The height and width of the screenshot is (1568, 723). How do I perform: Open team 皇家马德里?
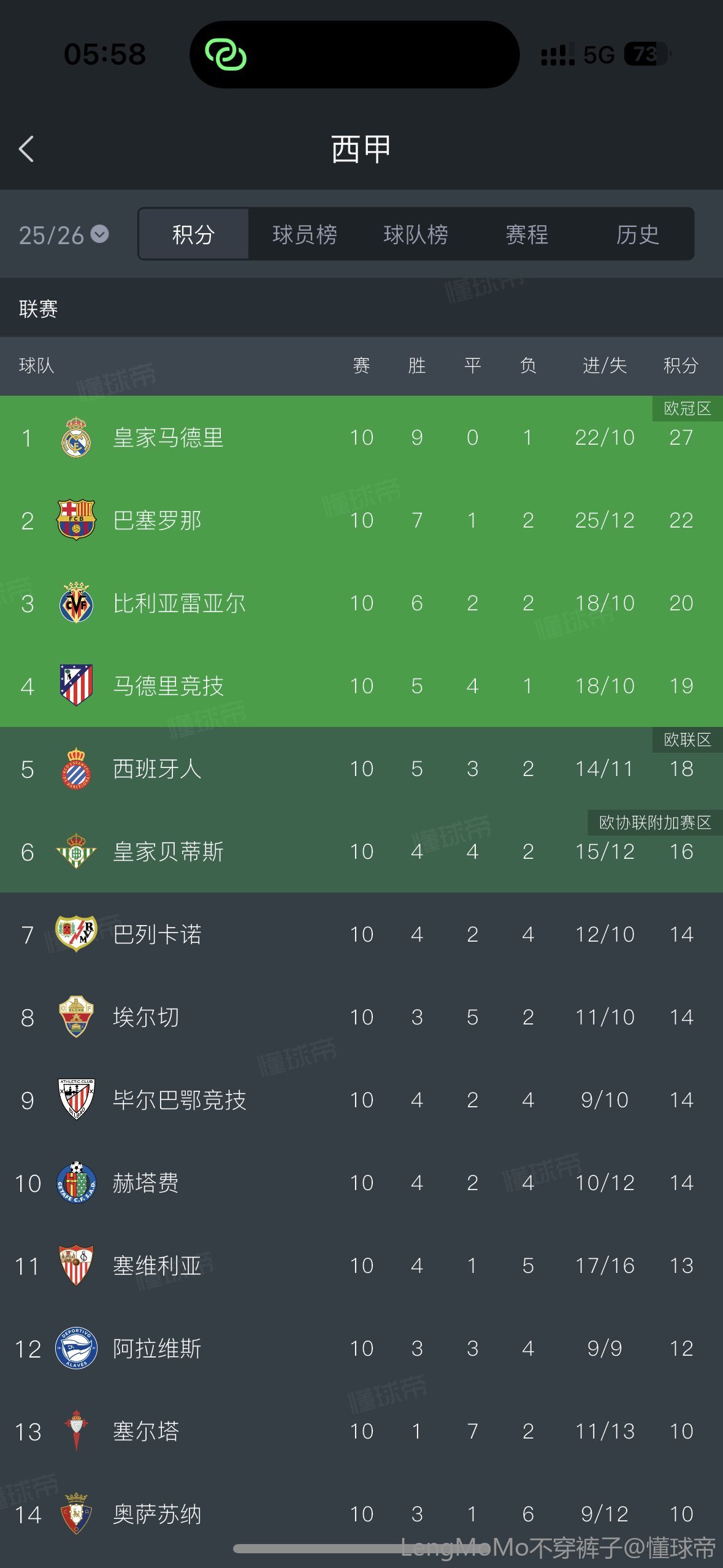coord(169,437)
